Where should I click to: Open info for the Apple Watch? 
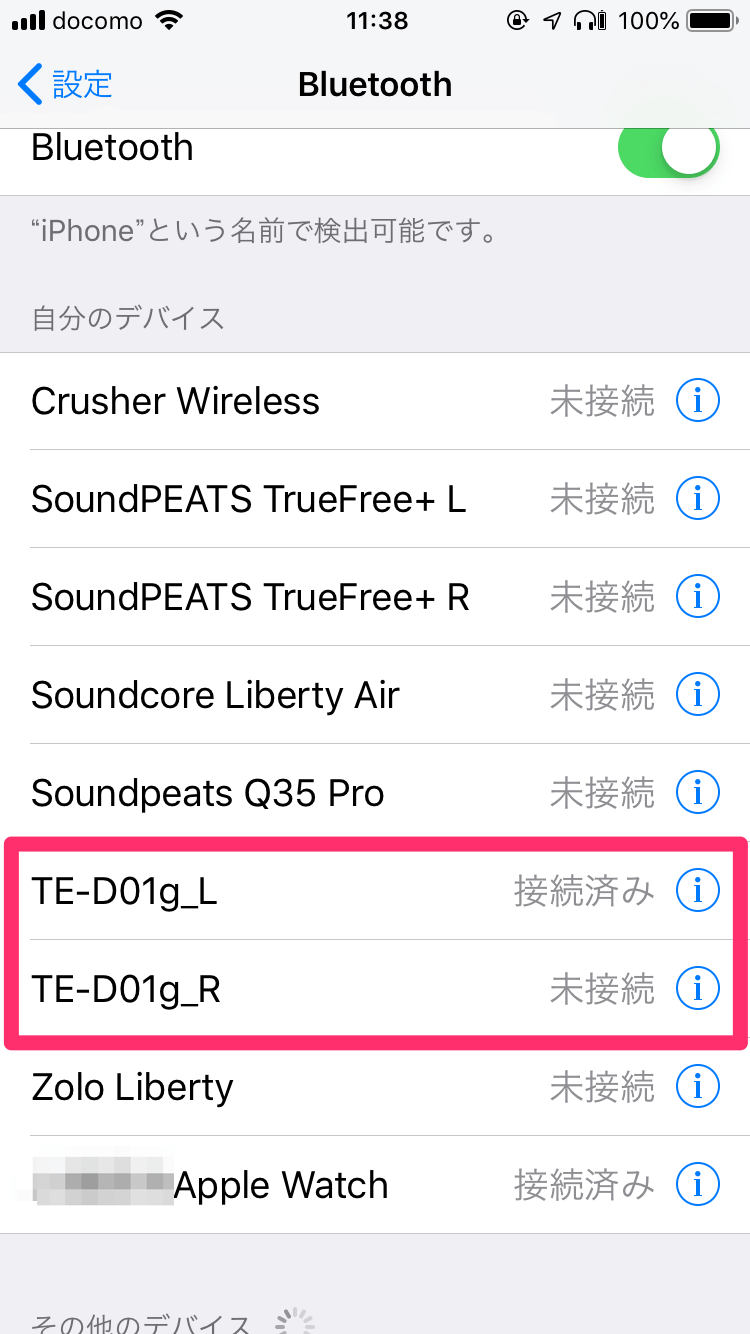click(698, 1185)
